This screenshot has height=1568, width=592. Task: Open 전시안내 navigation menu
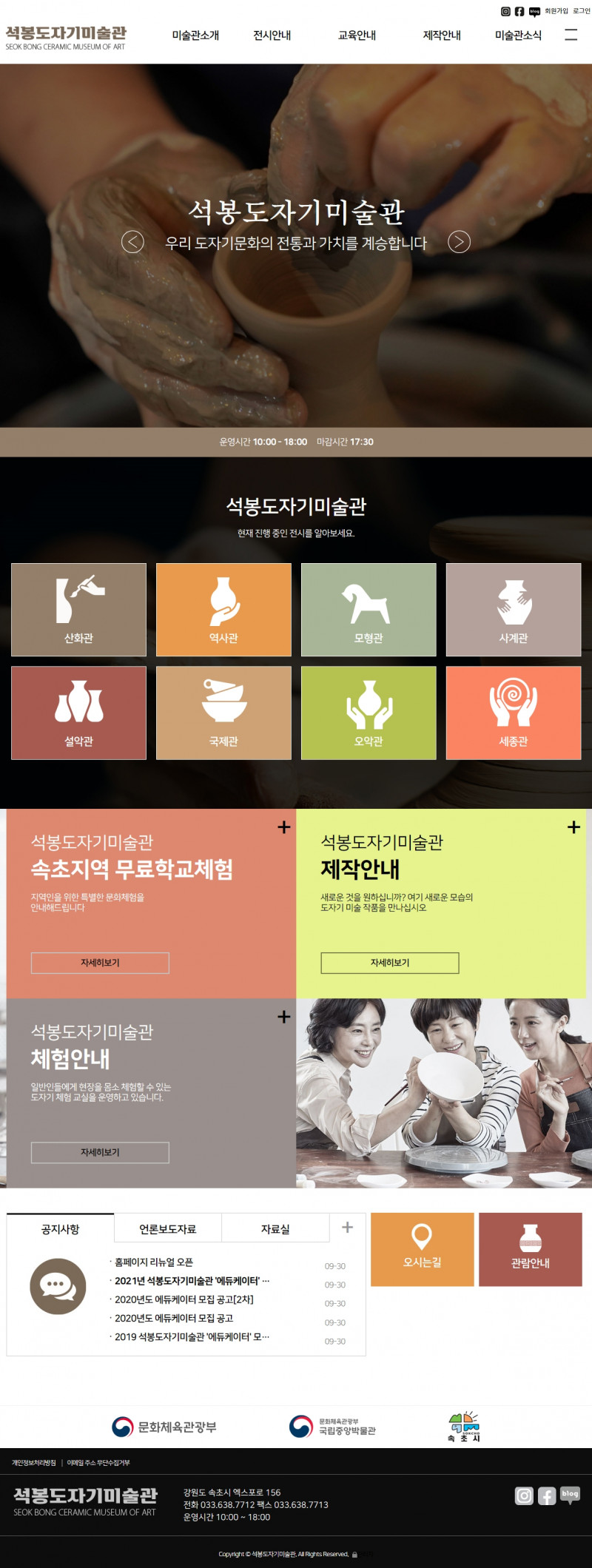coord(272,35)
